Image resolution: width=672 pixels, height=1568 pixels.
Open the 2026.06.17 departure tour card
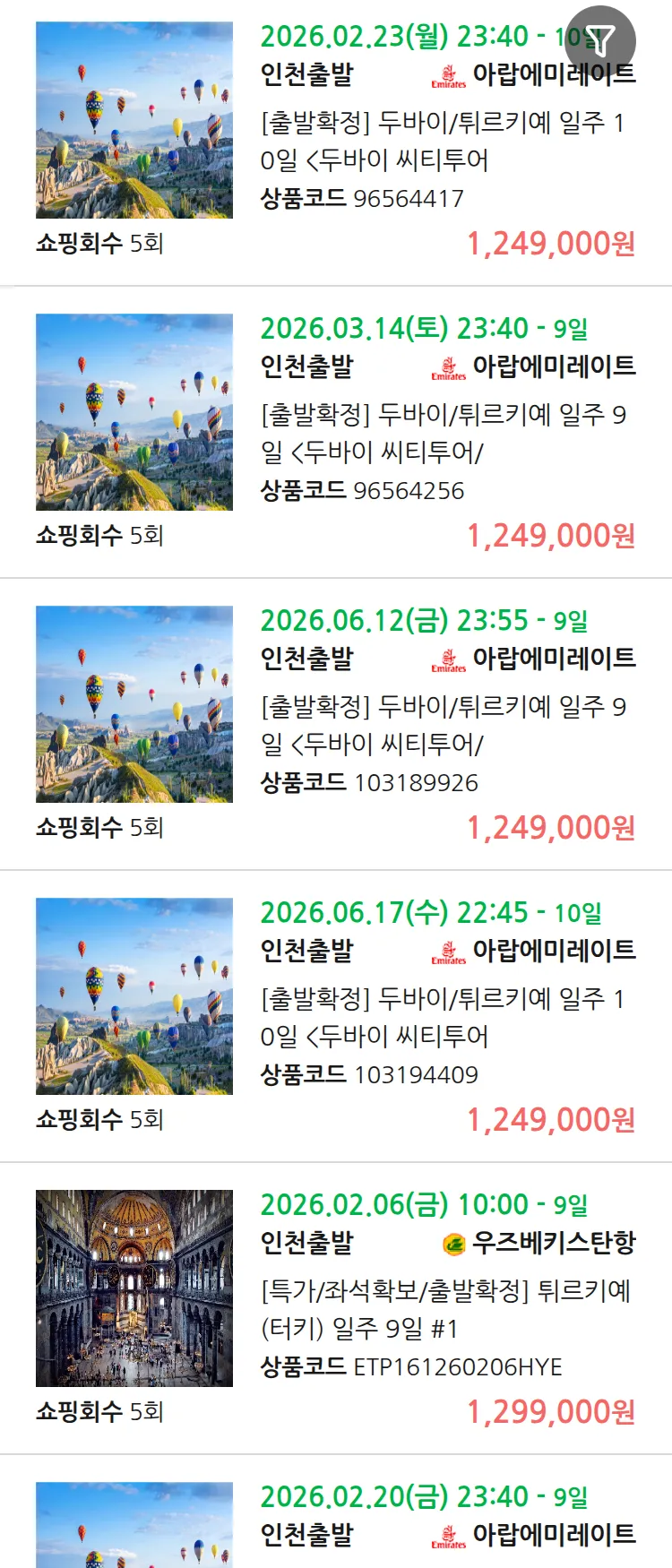(443, 1018)
